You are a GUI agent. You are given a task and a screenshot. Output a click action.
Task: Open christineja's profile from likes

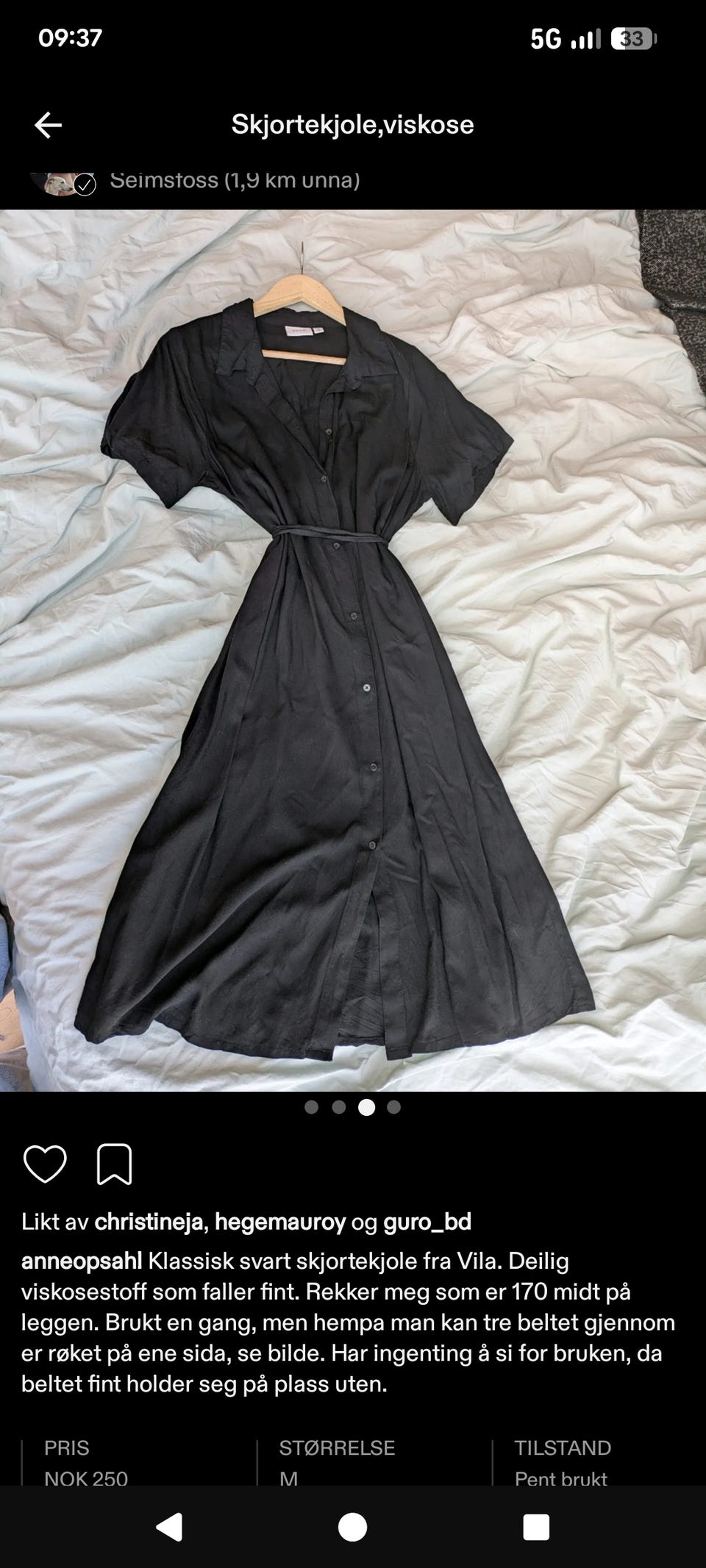148,1222
